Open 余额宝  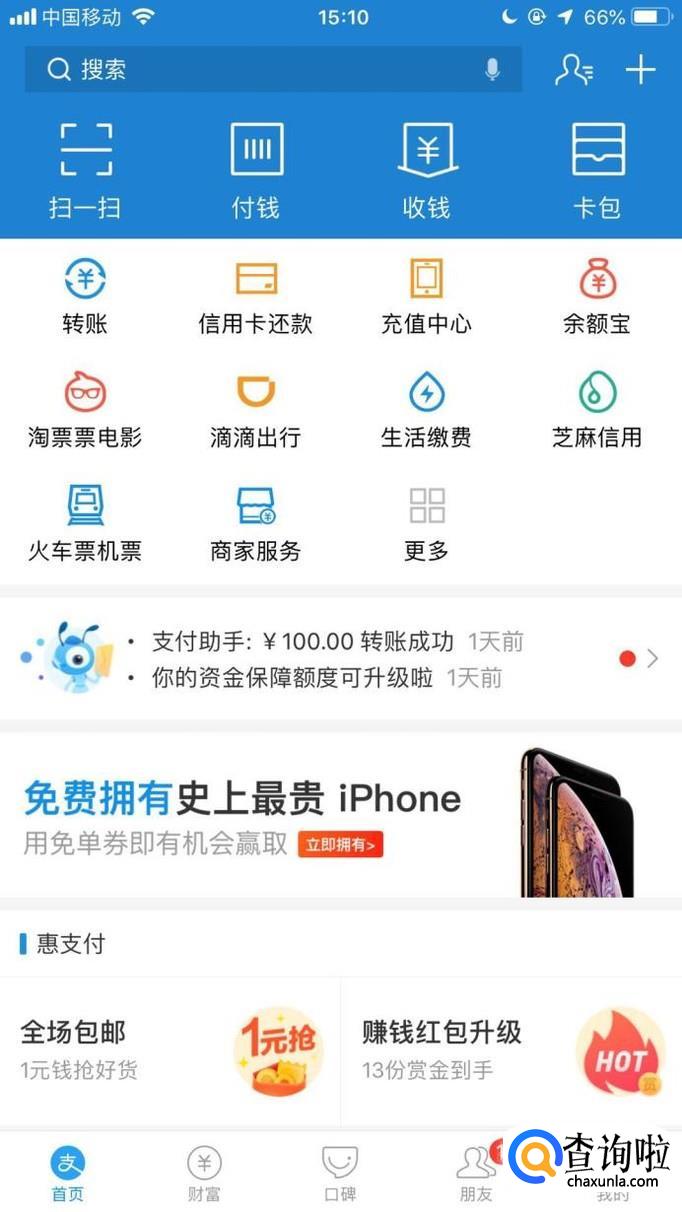coord(597,296)
